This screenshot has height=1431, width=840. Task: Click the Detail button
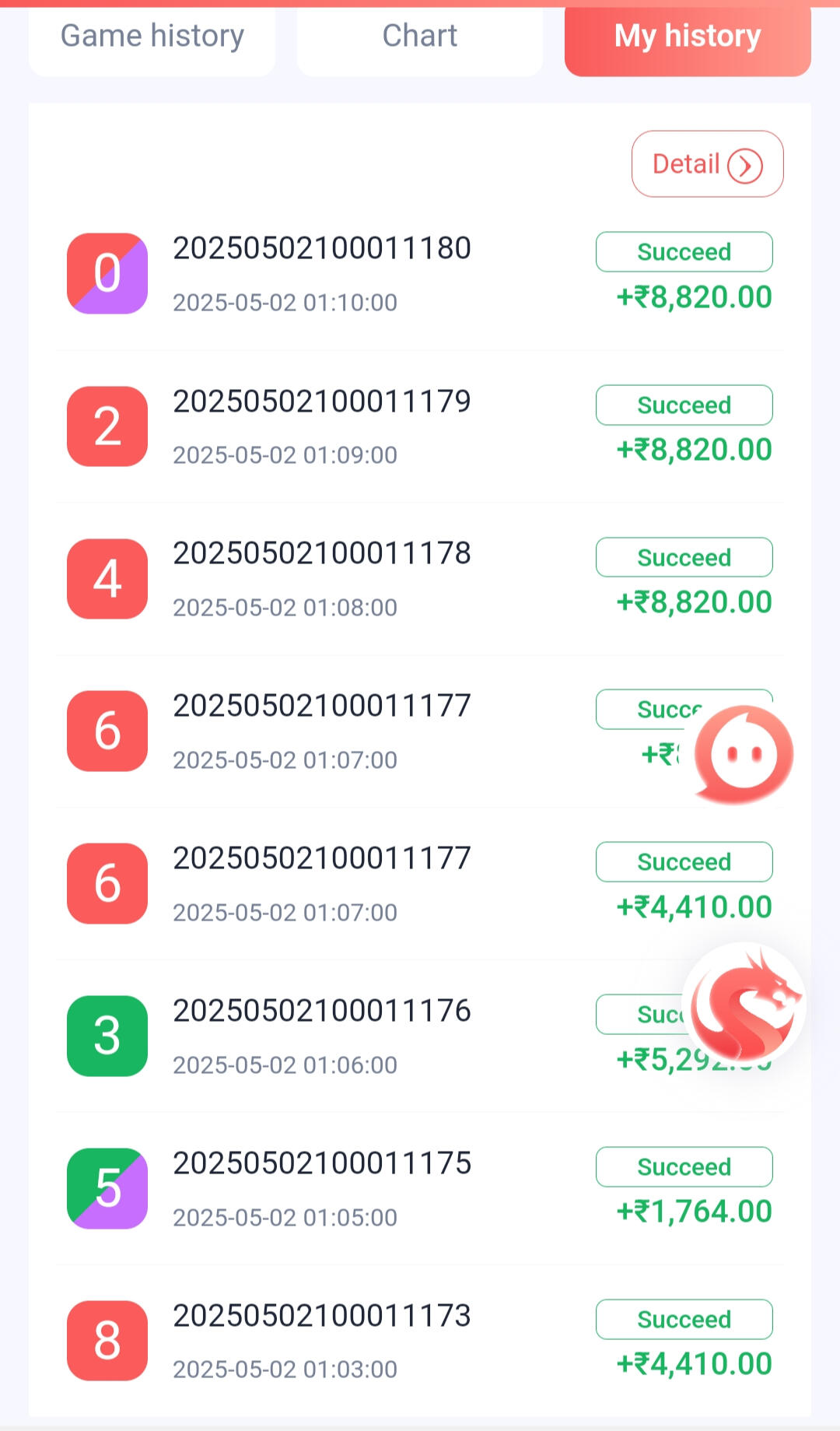coord(706,163)
